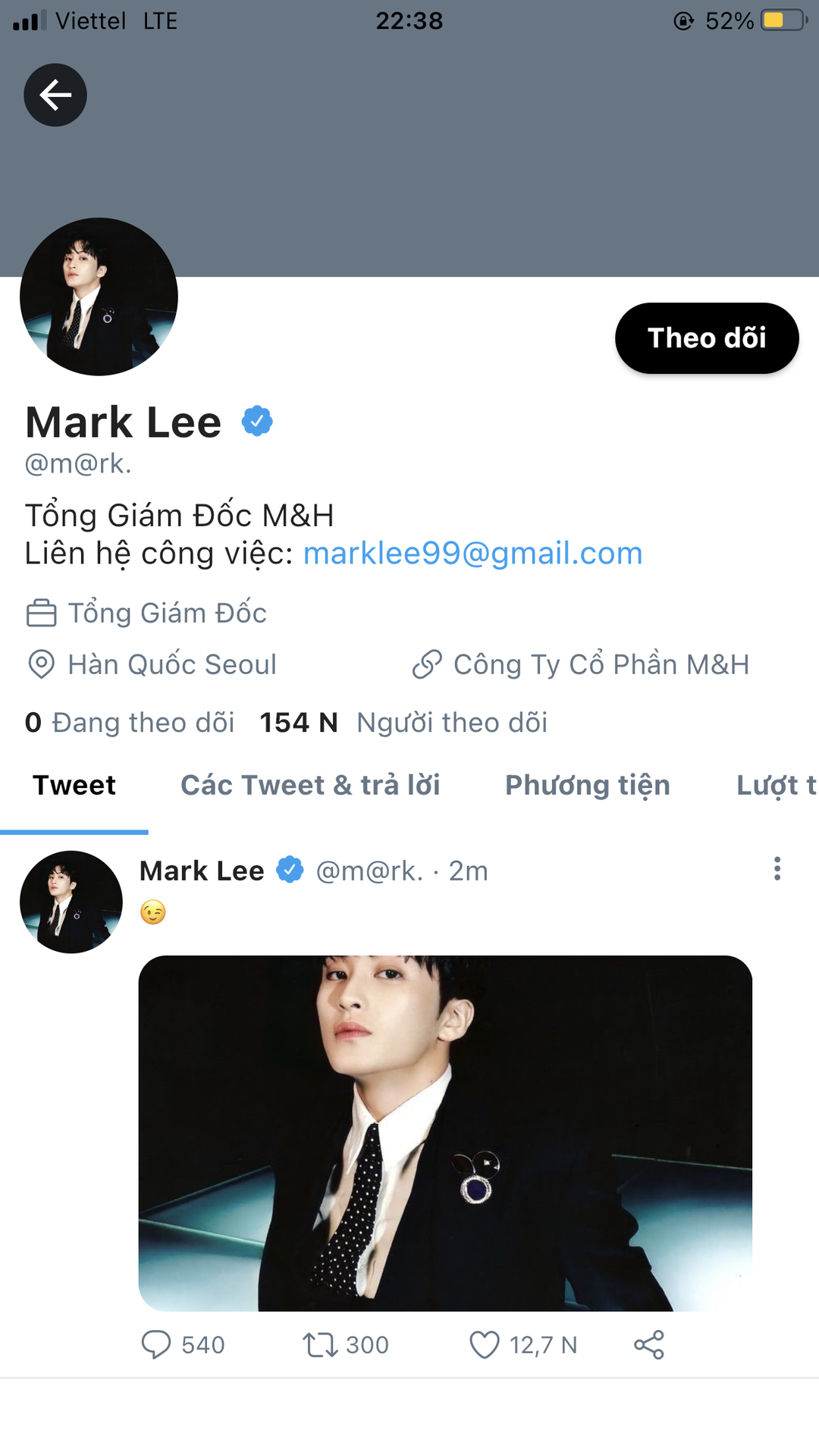
Task: Switch to the Phương tiện tab
Action: point(588,786)
